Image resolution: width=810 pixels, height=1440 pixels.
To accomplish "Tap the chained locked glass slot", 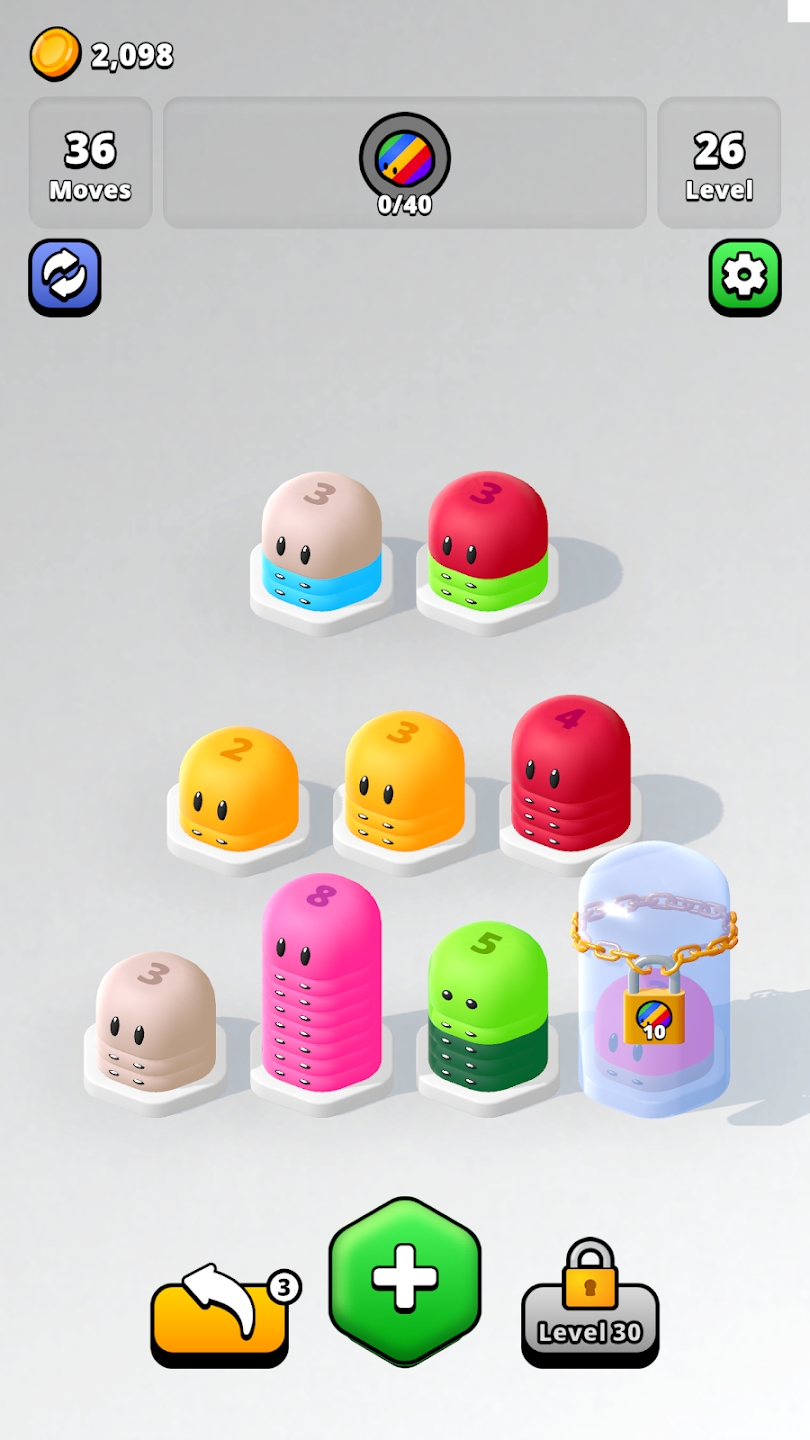I will point(655,980).
